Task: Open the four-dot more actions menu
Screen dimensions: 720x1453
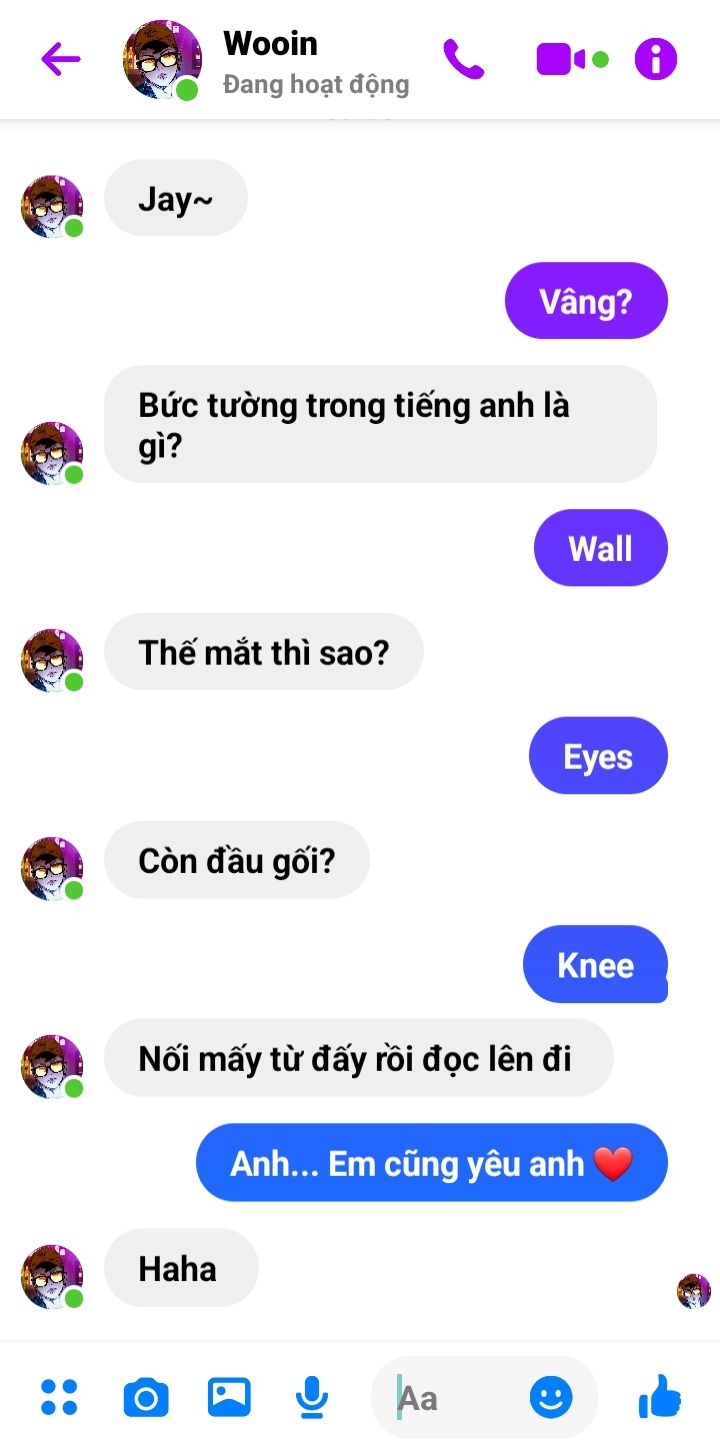Action: pyautogui.click(x=59, y=1397)
